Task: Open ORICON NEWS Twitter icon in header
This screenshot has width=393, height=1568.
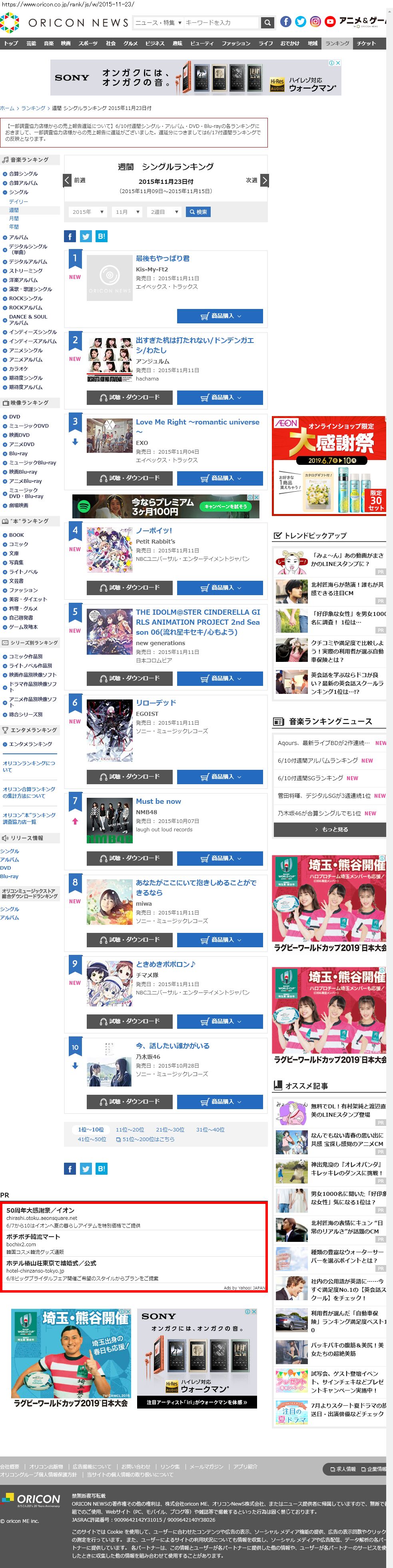Action: [x=300, y=22]
